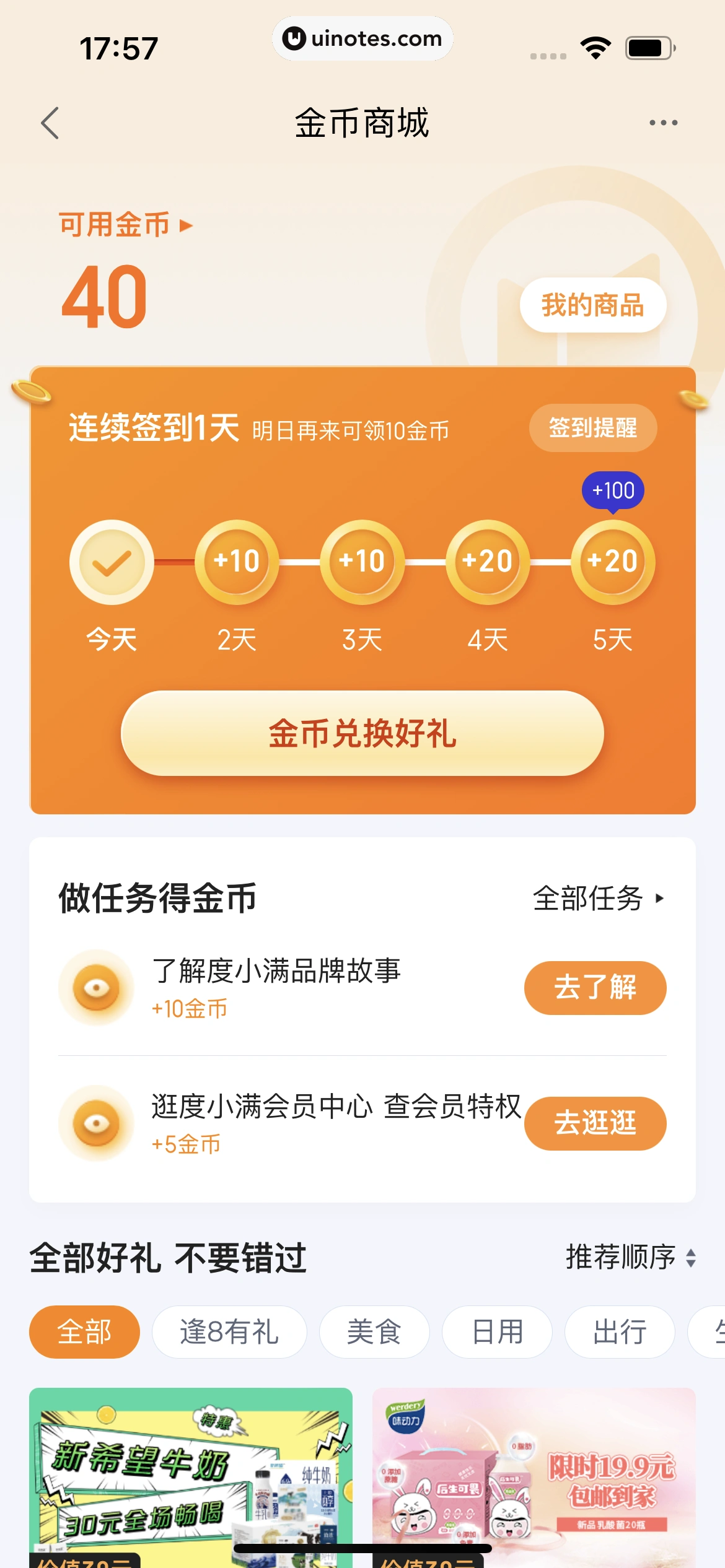Select the +10 coin for day 3 sign-in
The image size is (725, 1568).
362,560
